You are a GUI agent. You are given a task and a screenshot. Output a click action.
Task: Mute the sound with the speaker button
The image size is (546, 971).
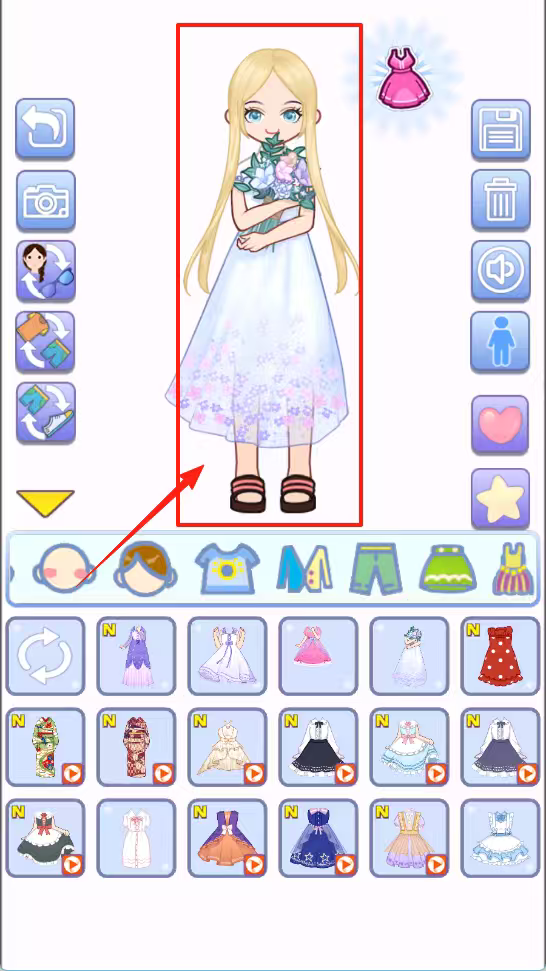pyautogui.click(x=501, y=270)
